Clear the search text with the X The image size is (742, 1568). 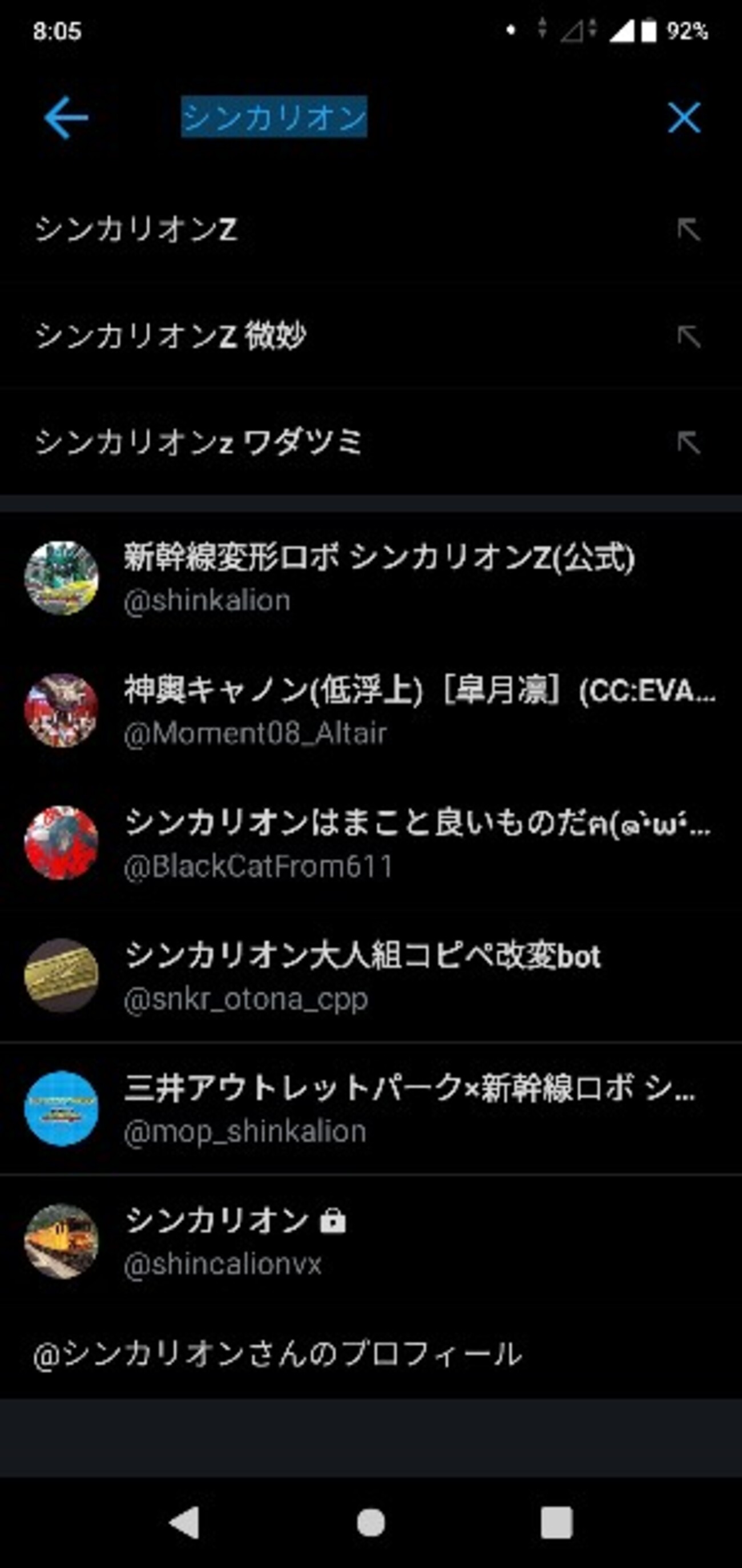coord(684,118)
